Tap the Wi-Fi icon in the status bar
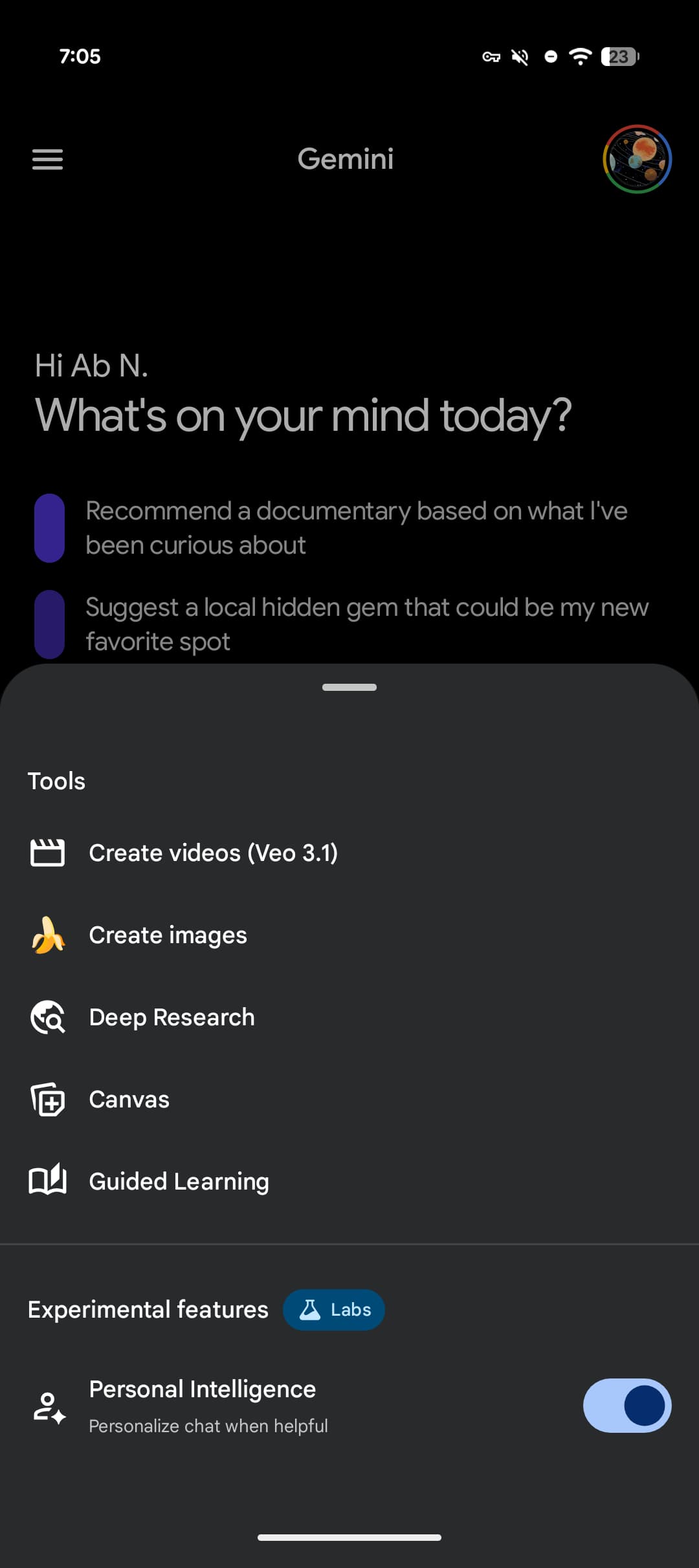The image size is (699, 1568). (x=581, y=57)
